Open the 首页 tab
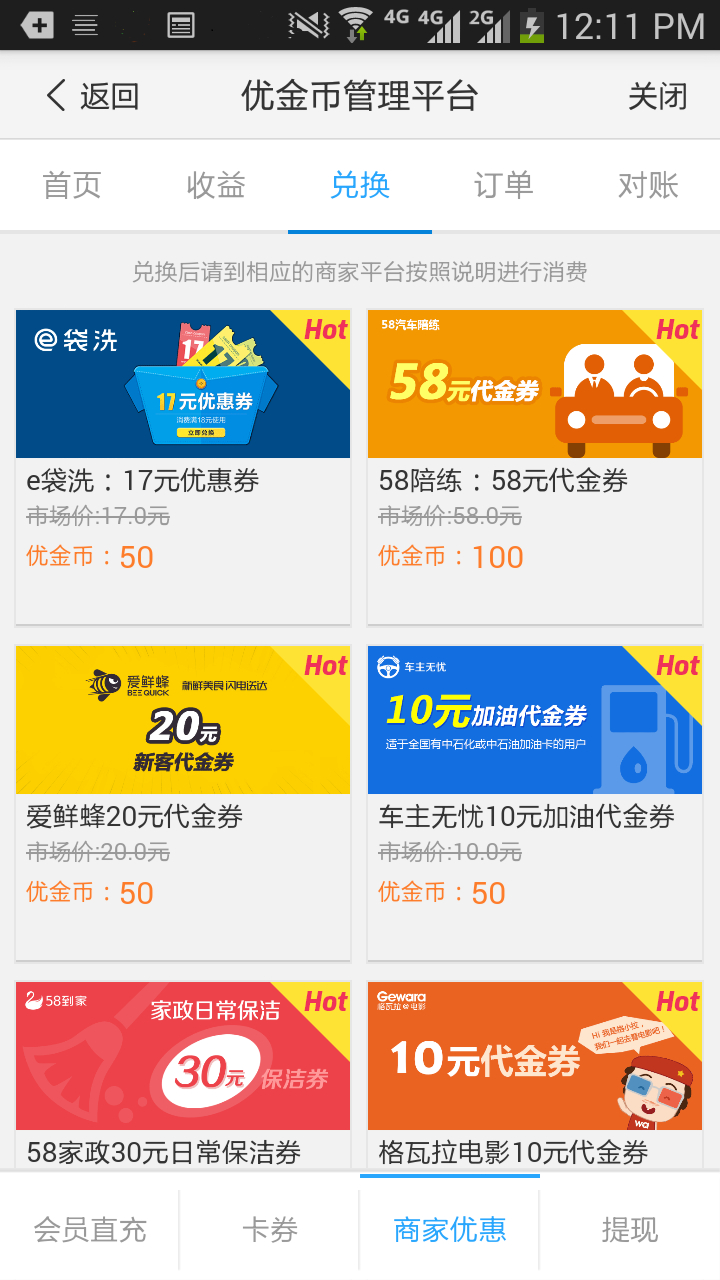Viewport: 720px width, 1280px height. click(71, 185)
